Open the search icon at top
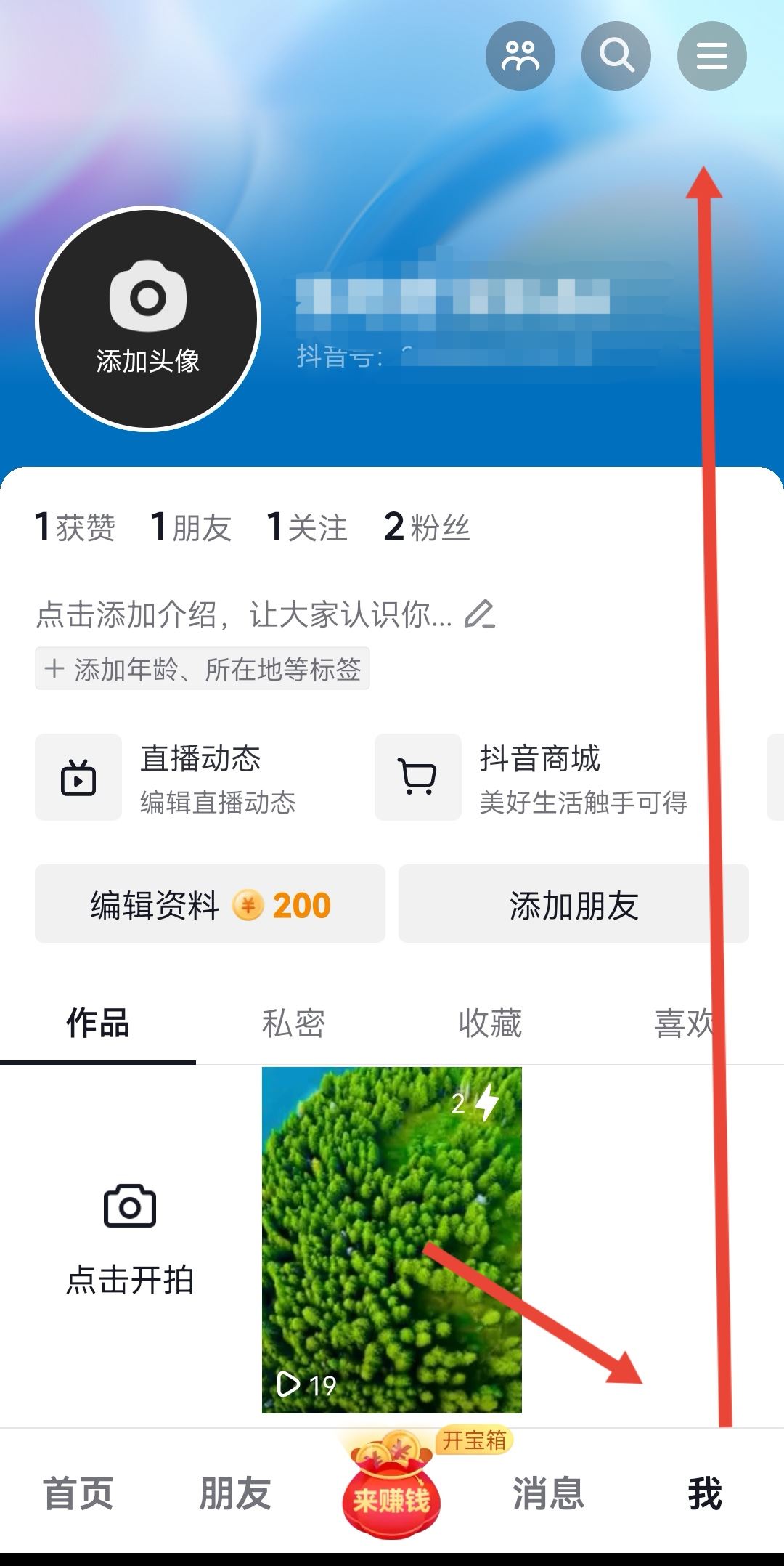The width and height of the screenshot is (784, 1566). [x=616, y=55]
